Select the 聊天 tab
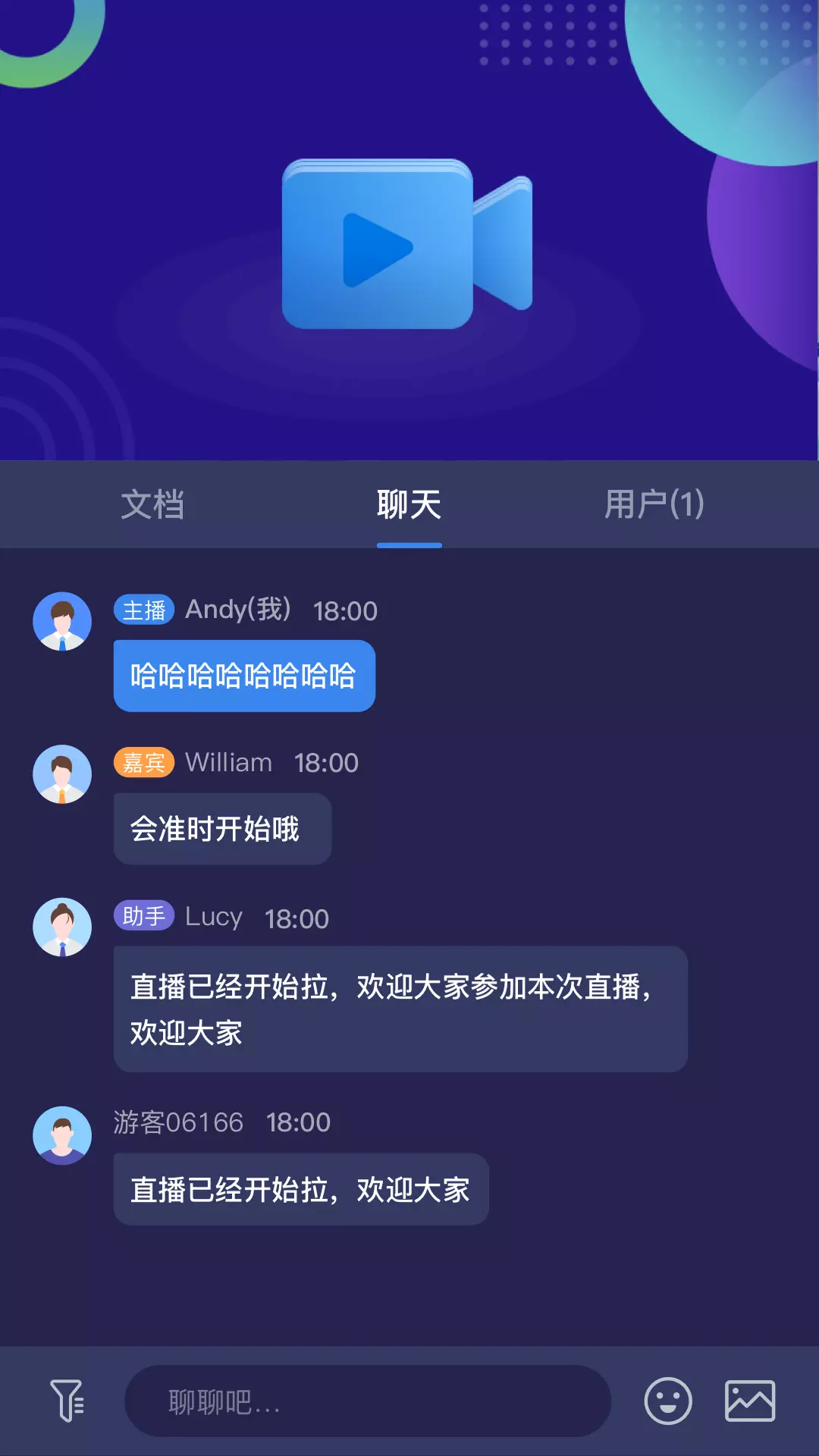The width and height of the screenshot is (819, 1456). point(409,504)
